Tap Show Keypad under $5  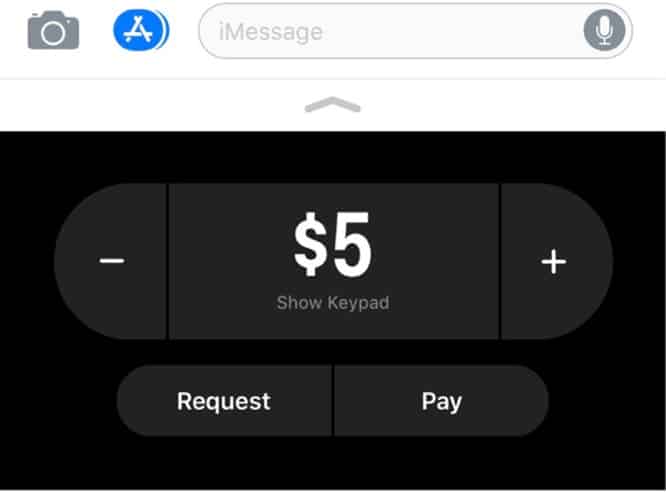(x=332, y=303)
